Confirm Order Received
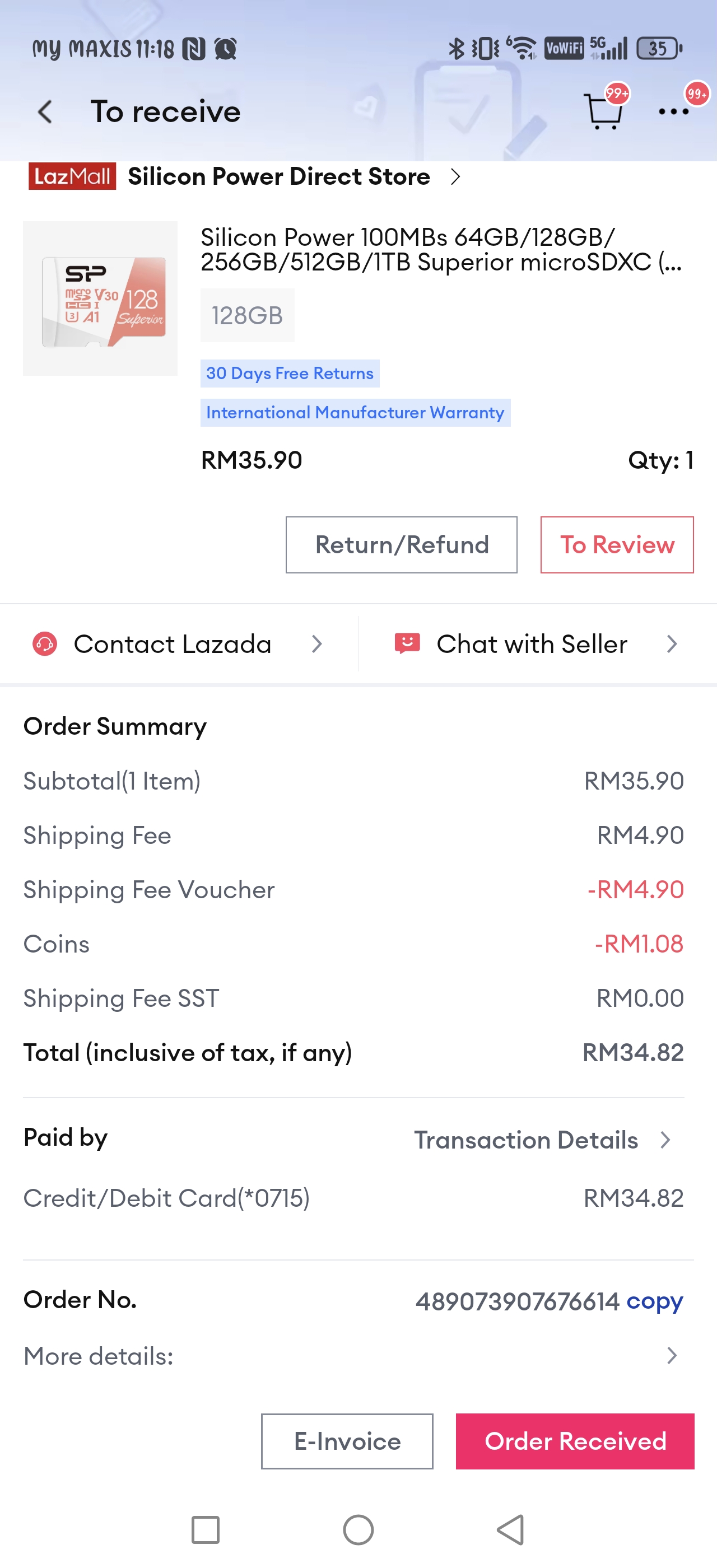The width and height of the screenshot is (717, 1568). coord(575,1441)
